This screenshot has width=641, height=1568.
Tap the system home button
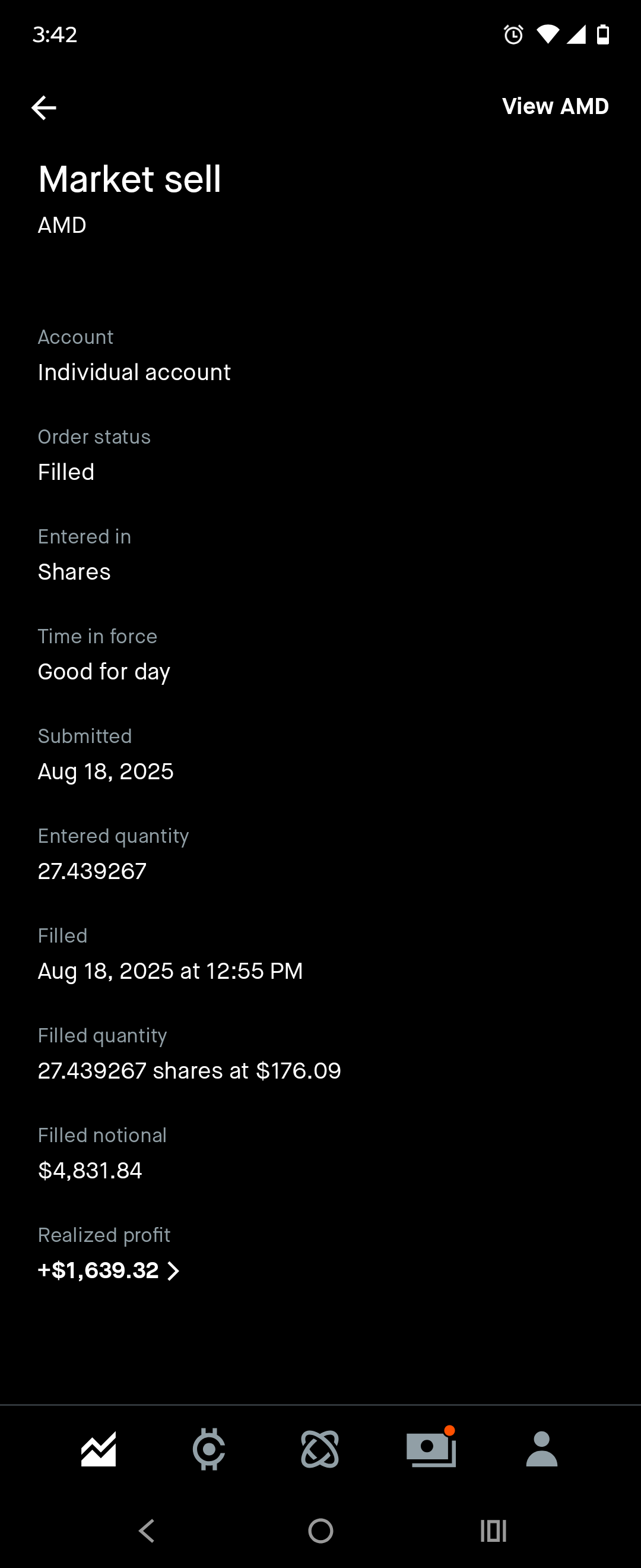[320, 1530]
